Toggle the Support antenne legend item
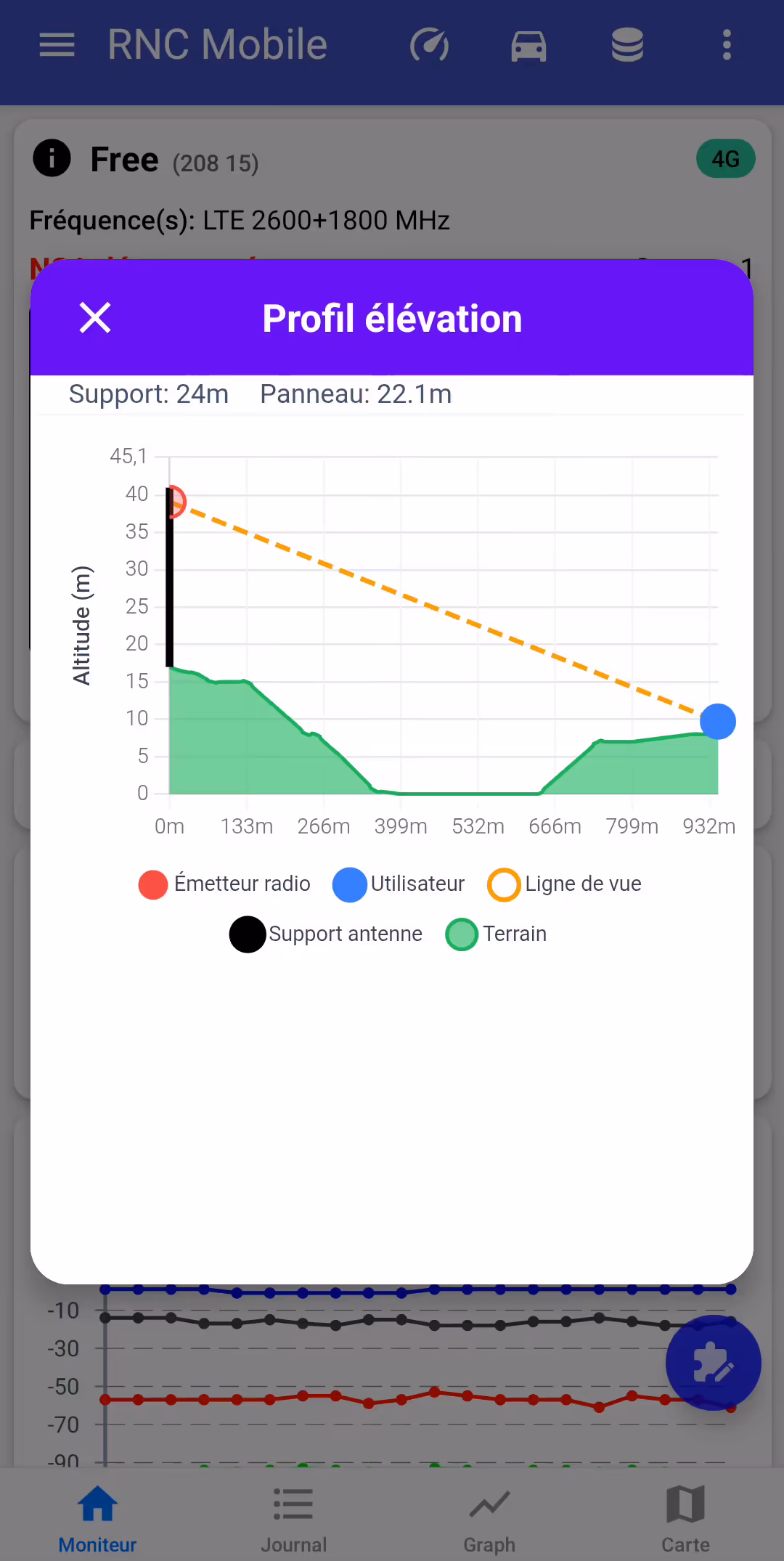Screen dimensions: 784x1561 click(326, 934)
